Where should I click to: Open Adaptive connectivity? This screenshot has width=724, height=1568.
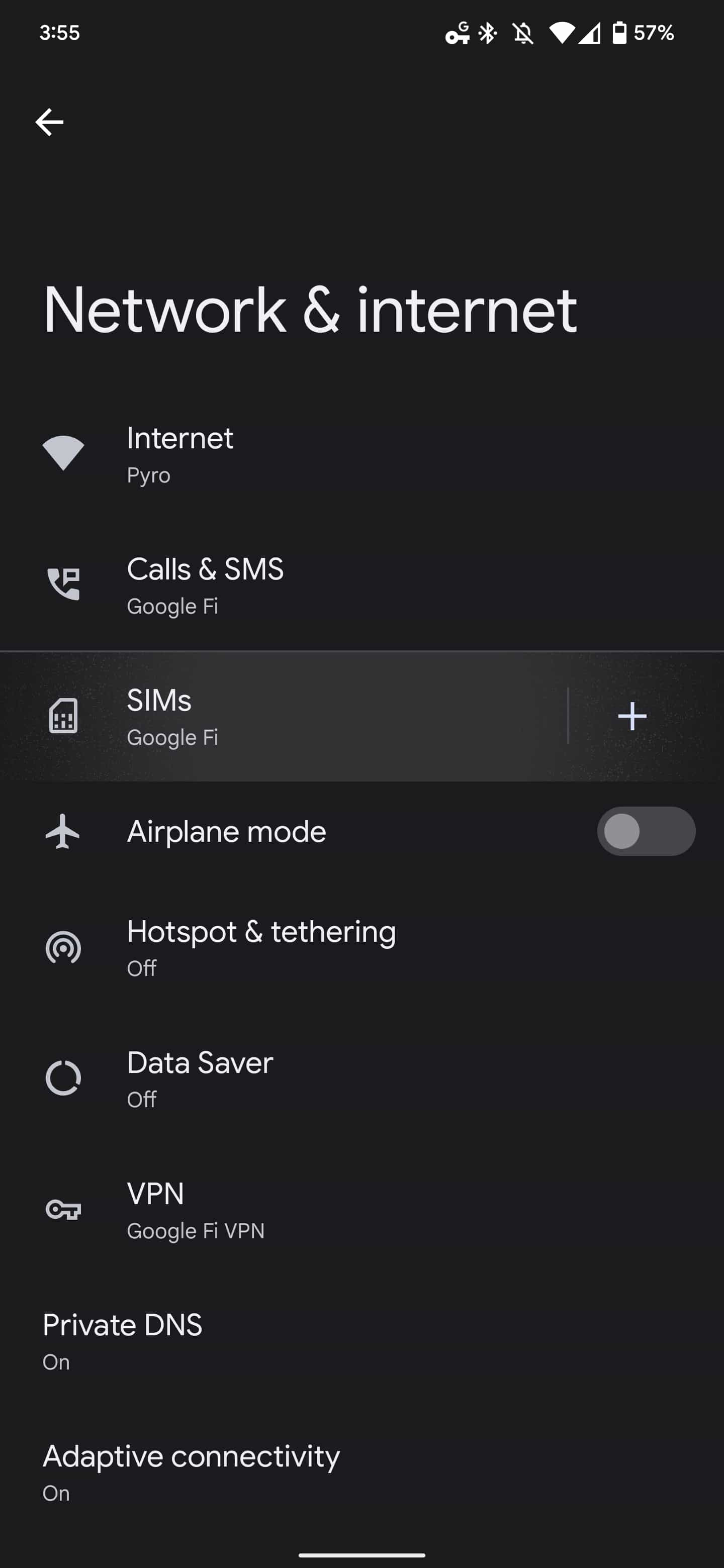click(x=191, y=1472)
